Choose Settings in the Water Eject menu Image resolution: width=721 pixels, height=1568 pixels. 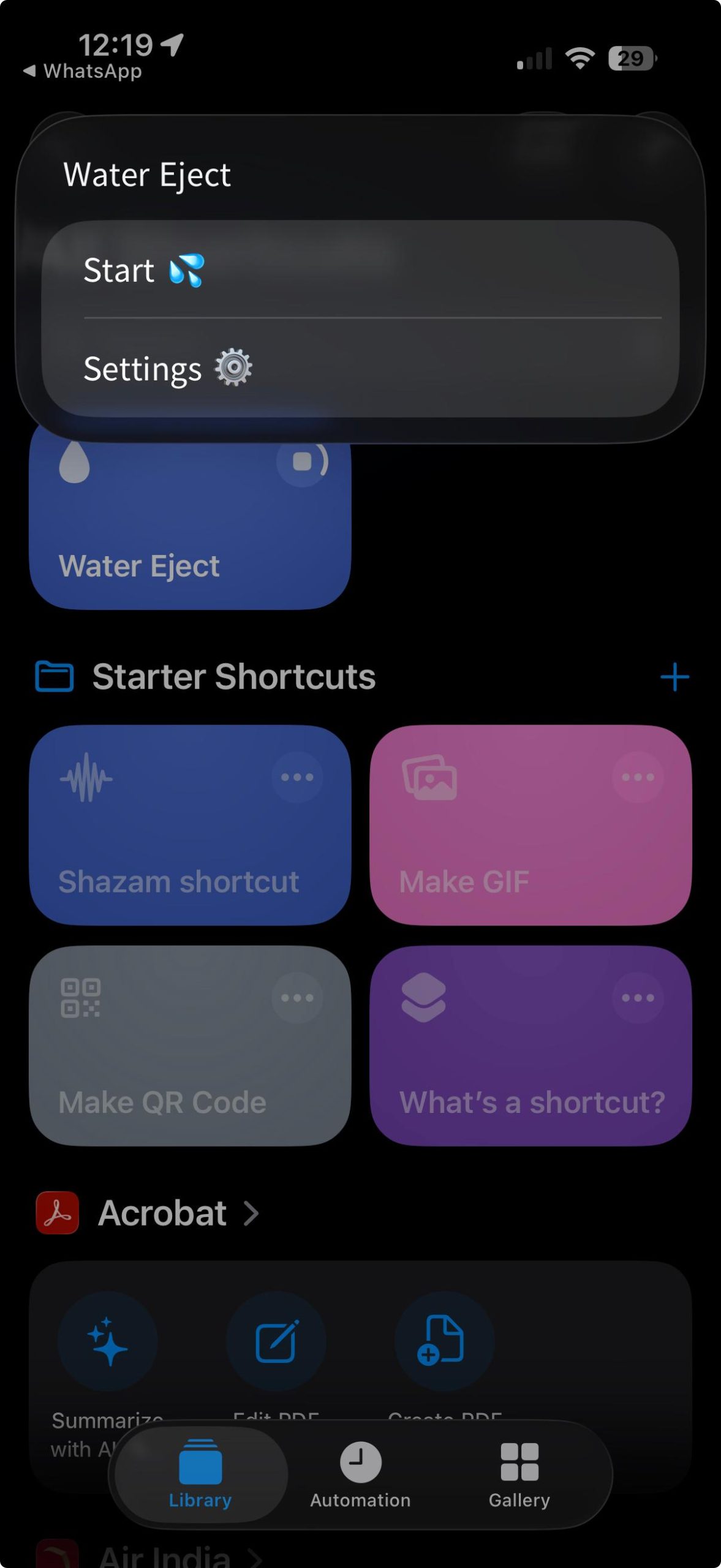(360, 369)
